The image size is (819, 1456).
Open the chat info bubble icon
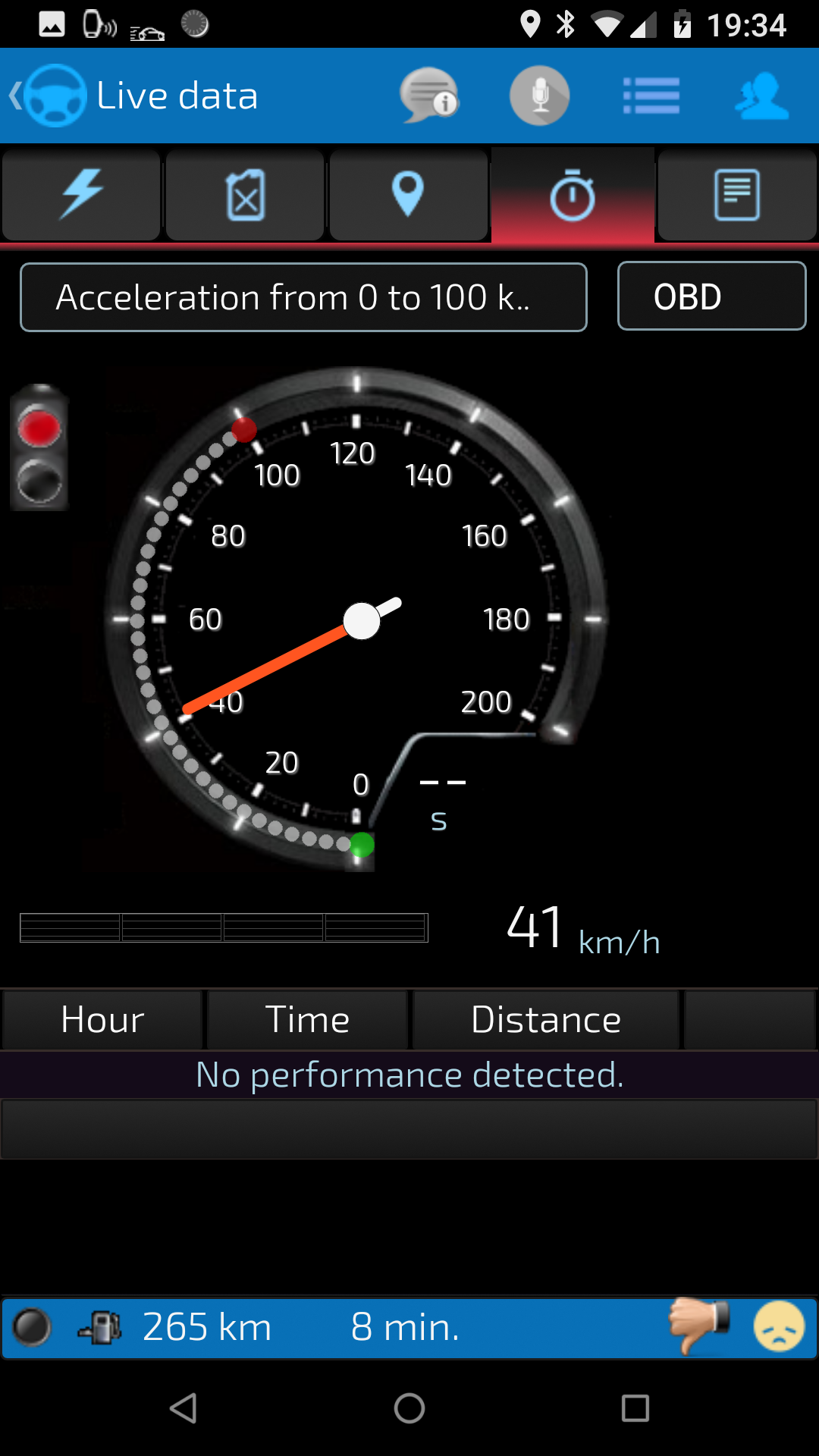click(429, 96)
